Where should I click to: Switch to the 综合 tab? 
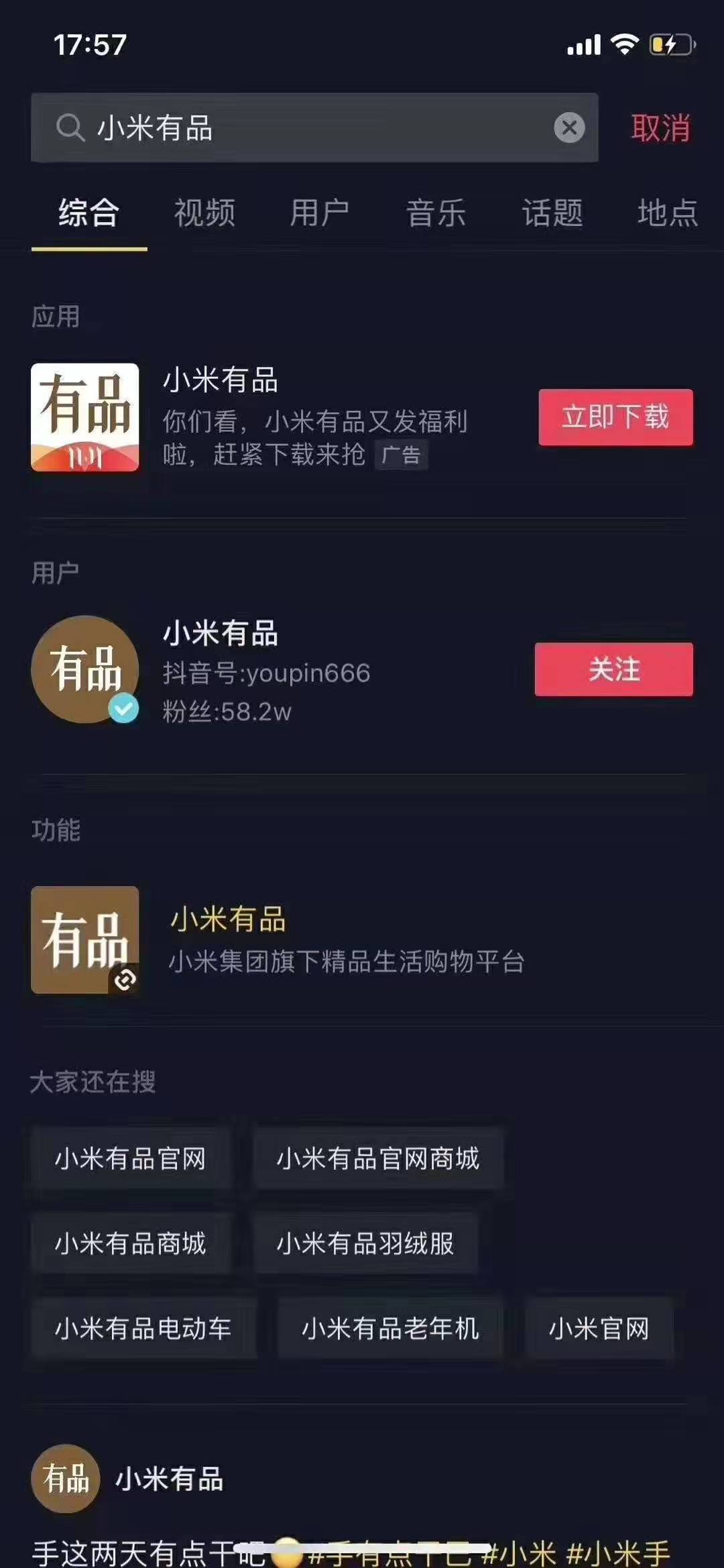(x=88, y=213)
